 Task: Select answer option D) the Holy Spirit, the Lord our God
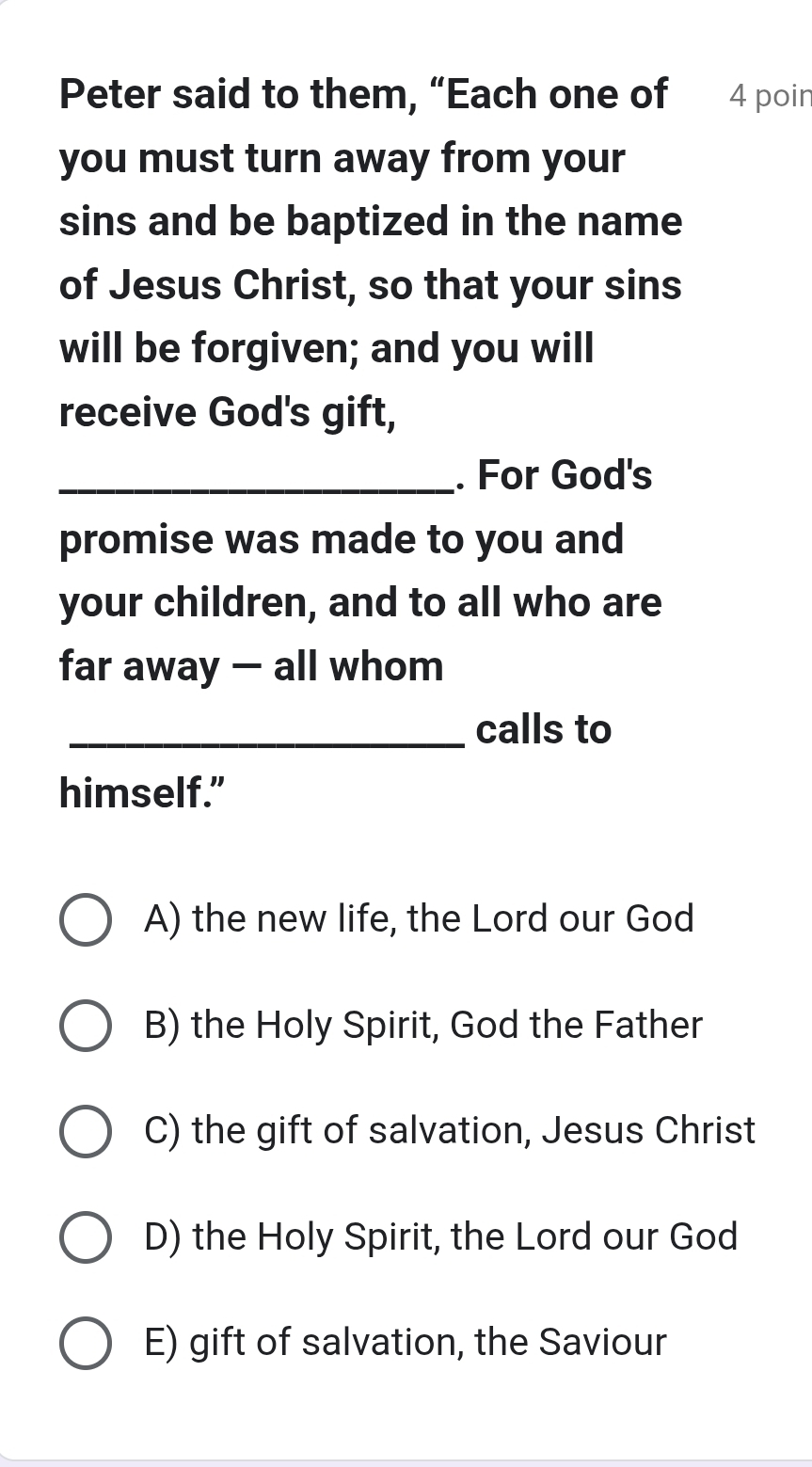click(440, 1237)
